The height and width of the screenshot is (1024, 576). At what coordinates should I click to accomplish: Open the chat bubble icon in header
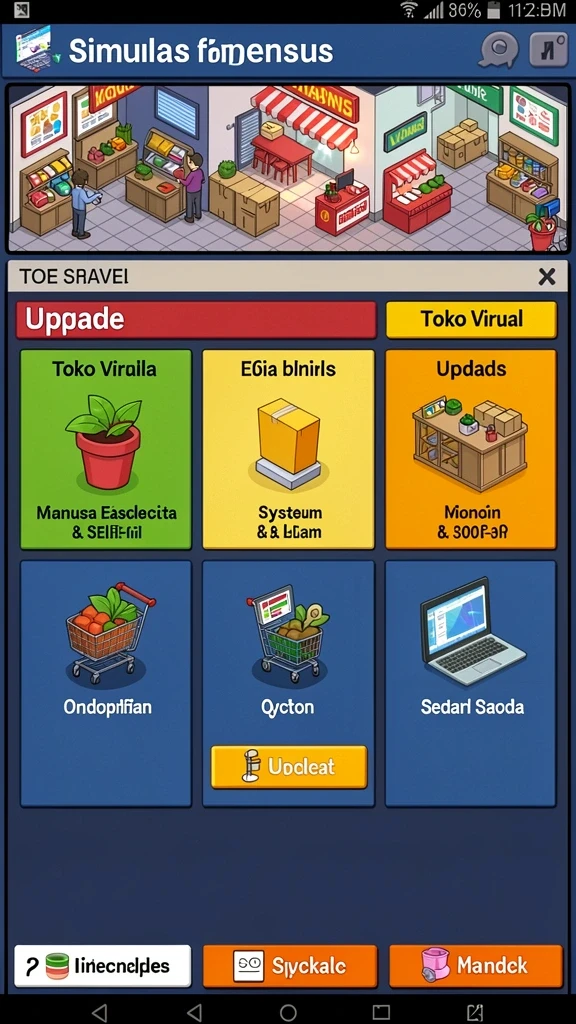tap(499, 50)
